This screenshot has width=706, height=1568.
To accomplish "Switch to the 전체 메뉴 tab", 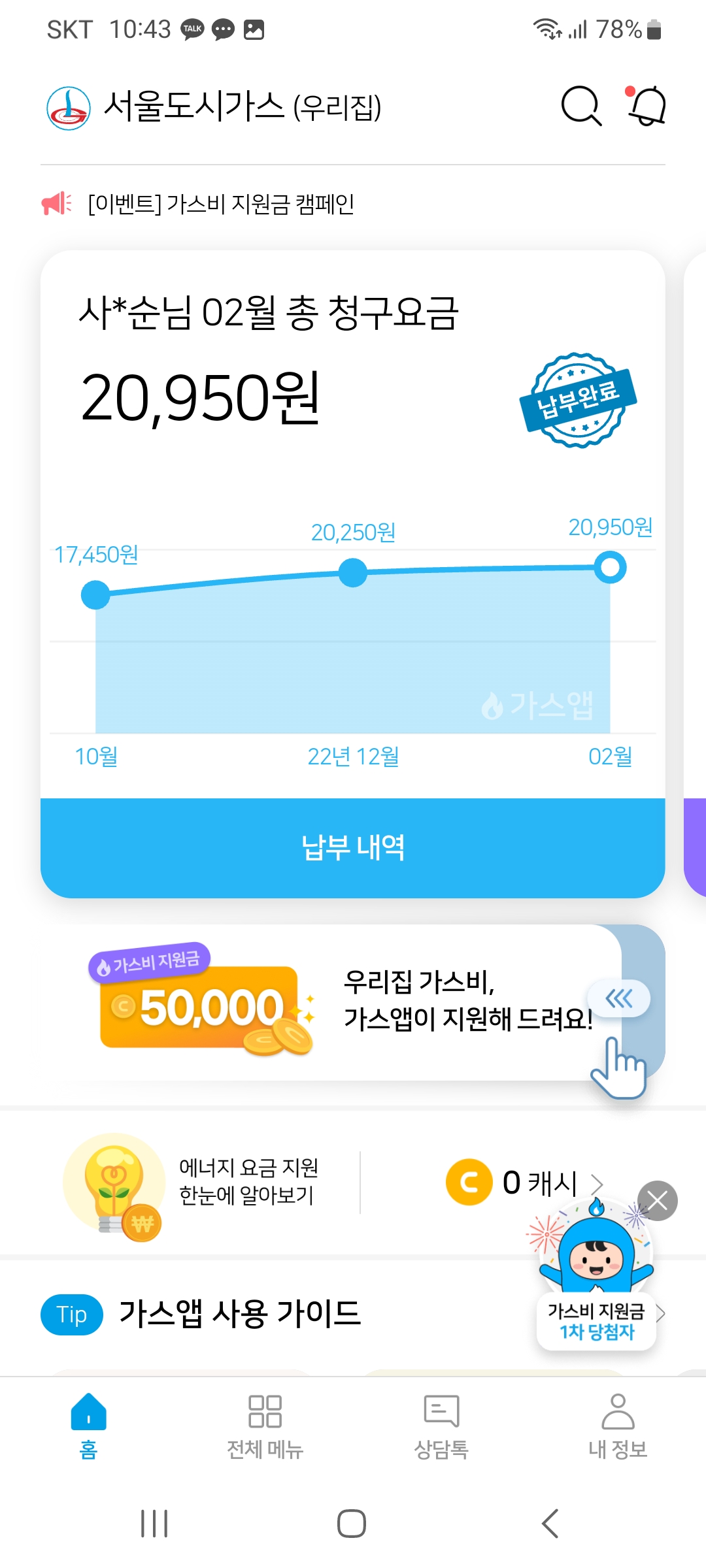I will click(265, 1424).
